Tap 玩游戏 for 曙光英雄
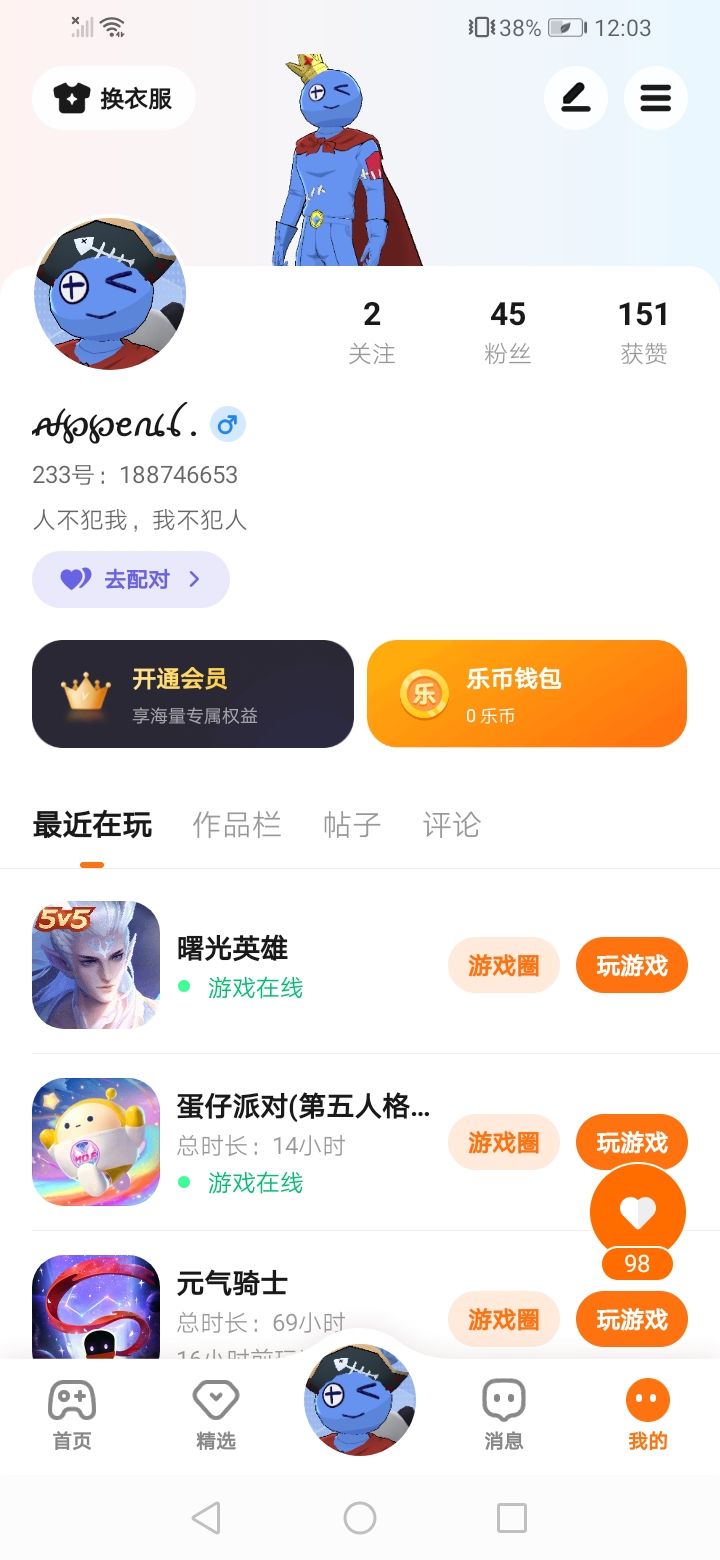Screen dimensions: 720x1560 (631, 966)
